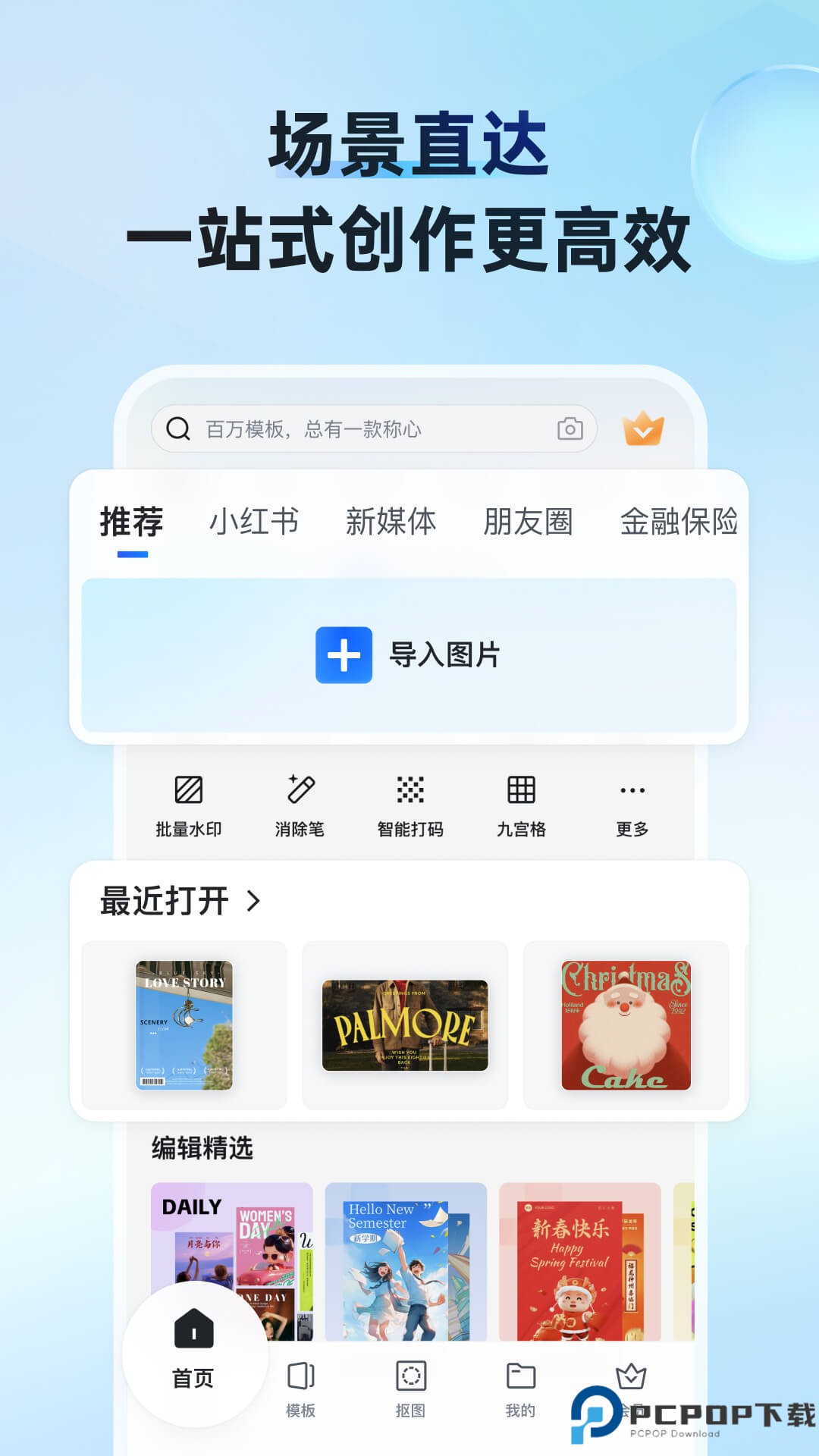The width and height of the screenshot is (819, 1456).
Task: Click the camera icon in the search bar
Action: coord(570,428)
